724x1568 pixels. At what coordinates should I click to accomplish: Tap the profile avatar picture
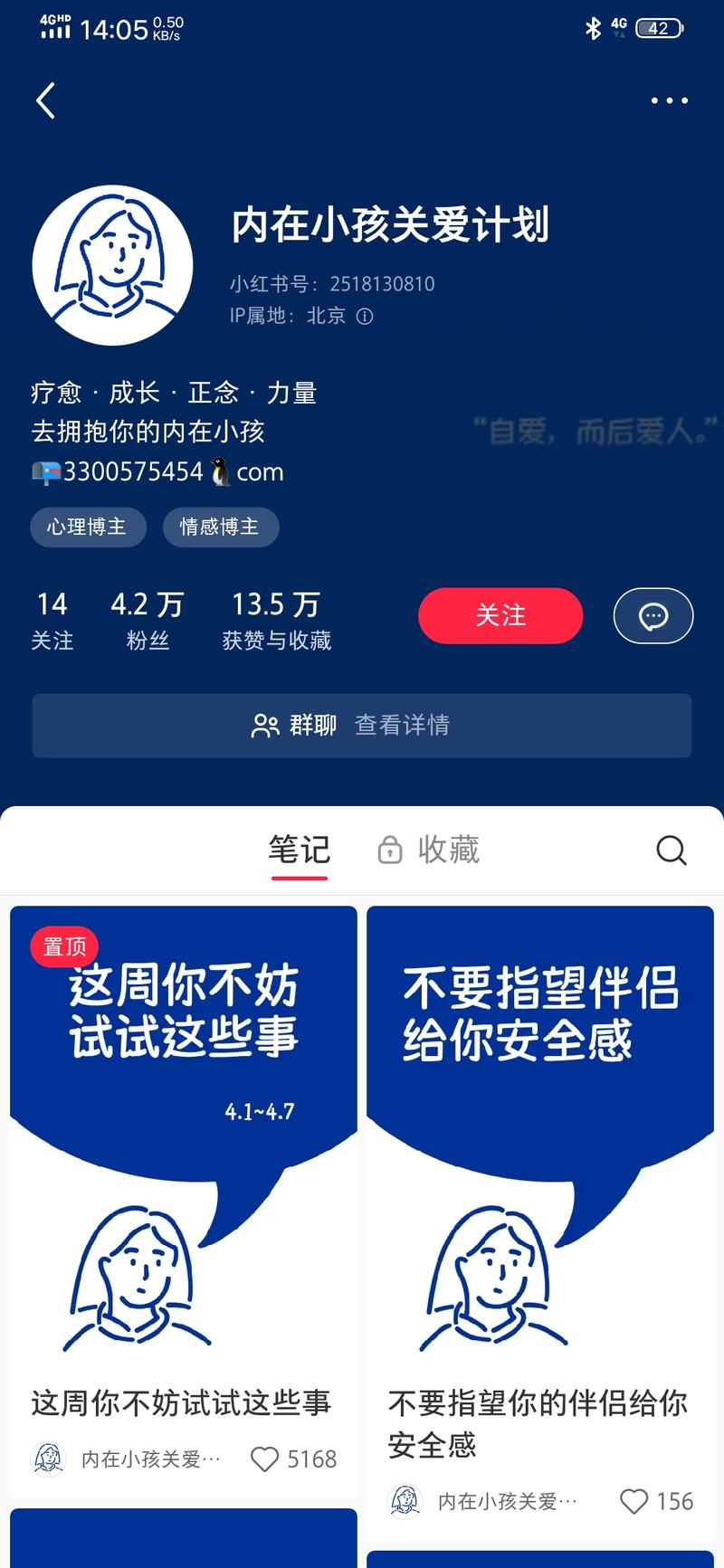(x=112, y=265)
